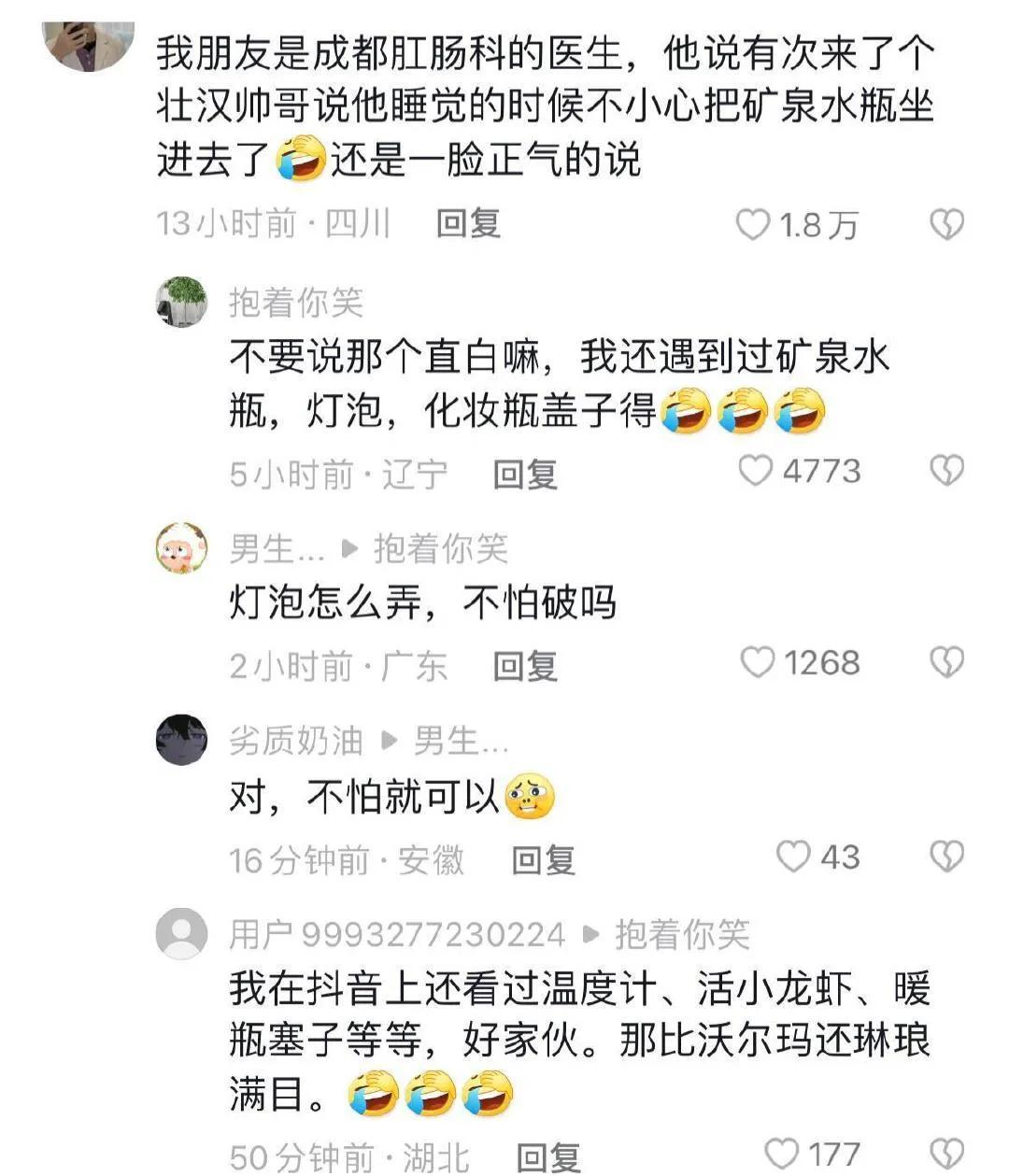The image size is (1009, 1176).
Task: Open 抱着你笑's profile avatar
Action: 181,302
